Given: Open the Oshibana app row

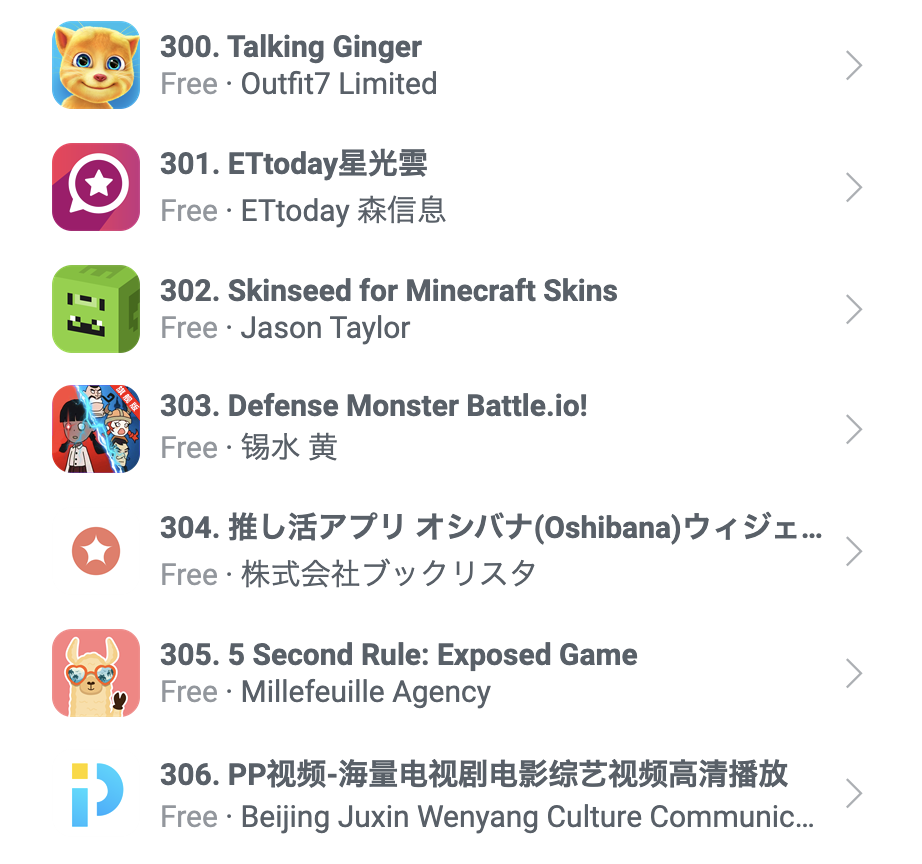Looking at the screenshot, I should coord(490,529).
